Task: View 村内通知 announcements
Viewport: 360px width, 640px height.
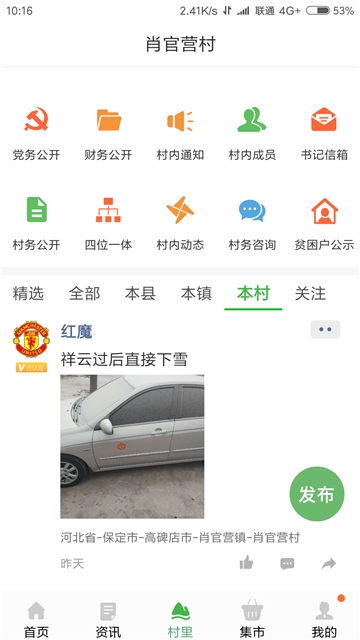Action: point(180,133)
